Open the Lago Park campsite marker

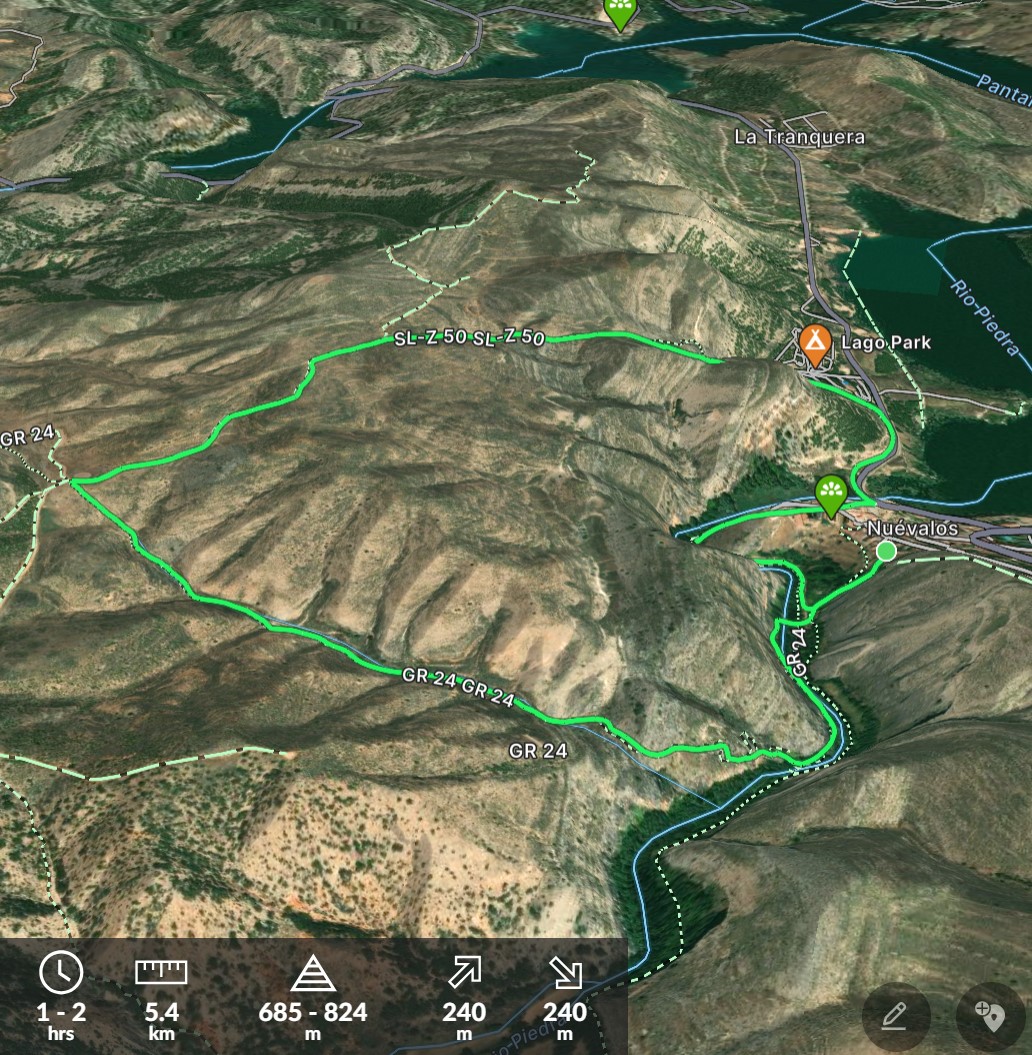tap(815, 345)
